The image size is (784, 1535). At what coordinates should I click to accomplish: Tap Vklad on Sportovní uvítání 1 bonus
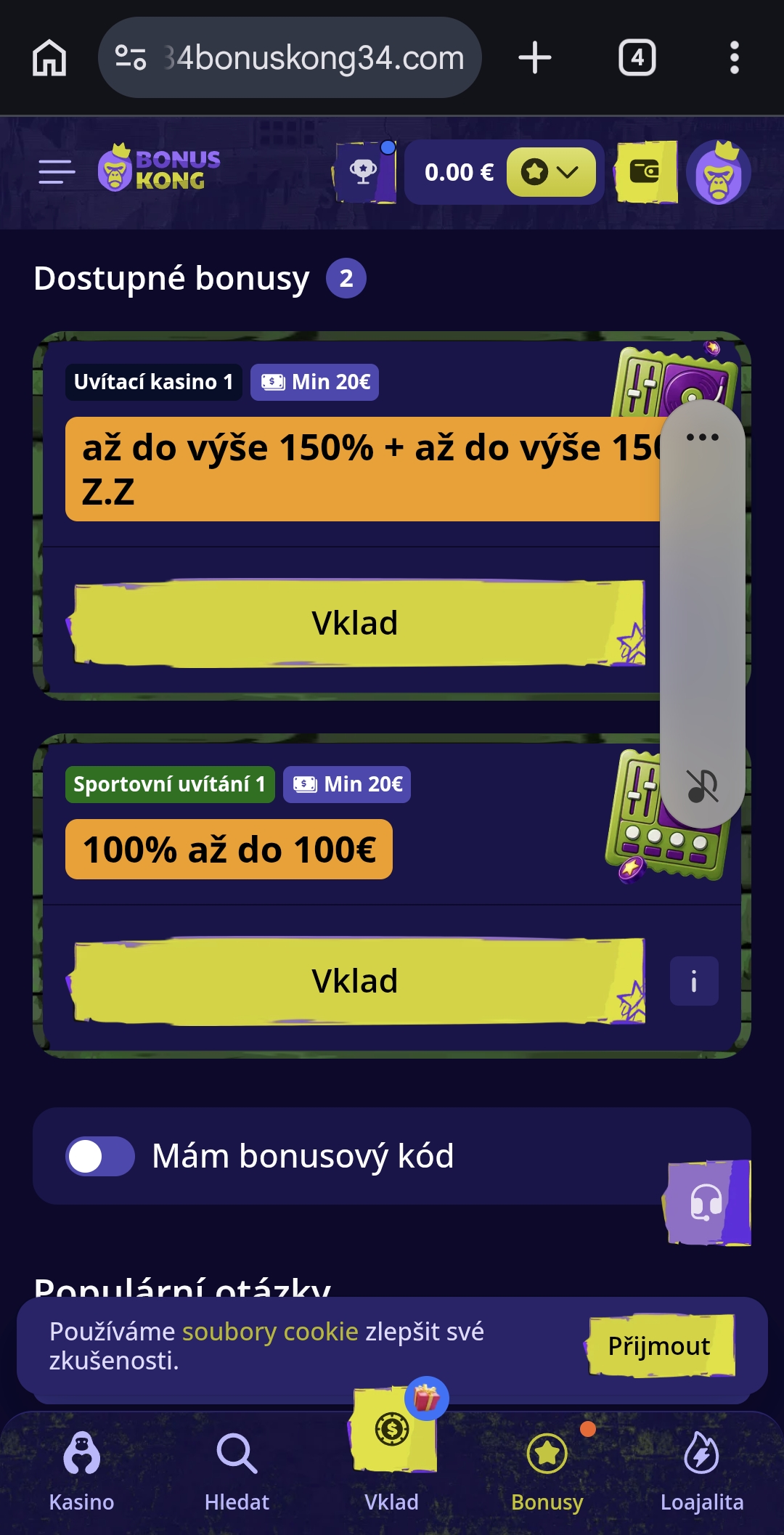pos(356,981)
